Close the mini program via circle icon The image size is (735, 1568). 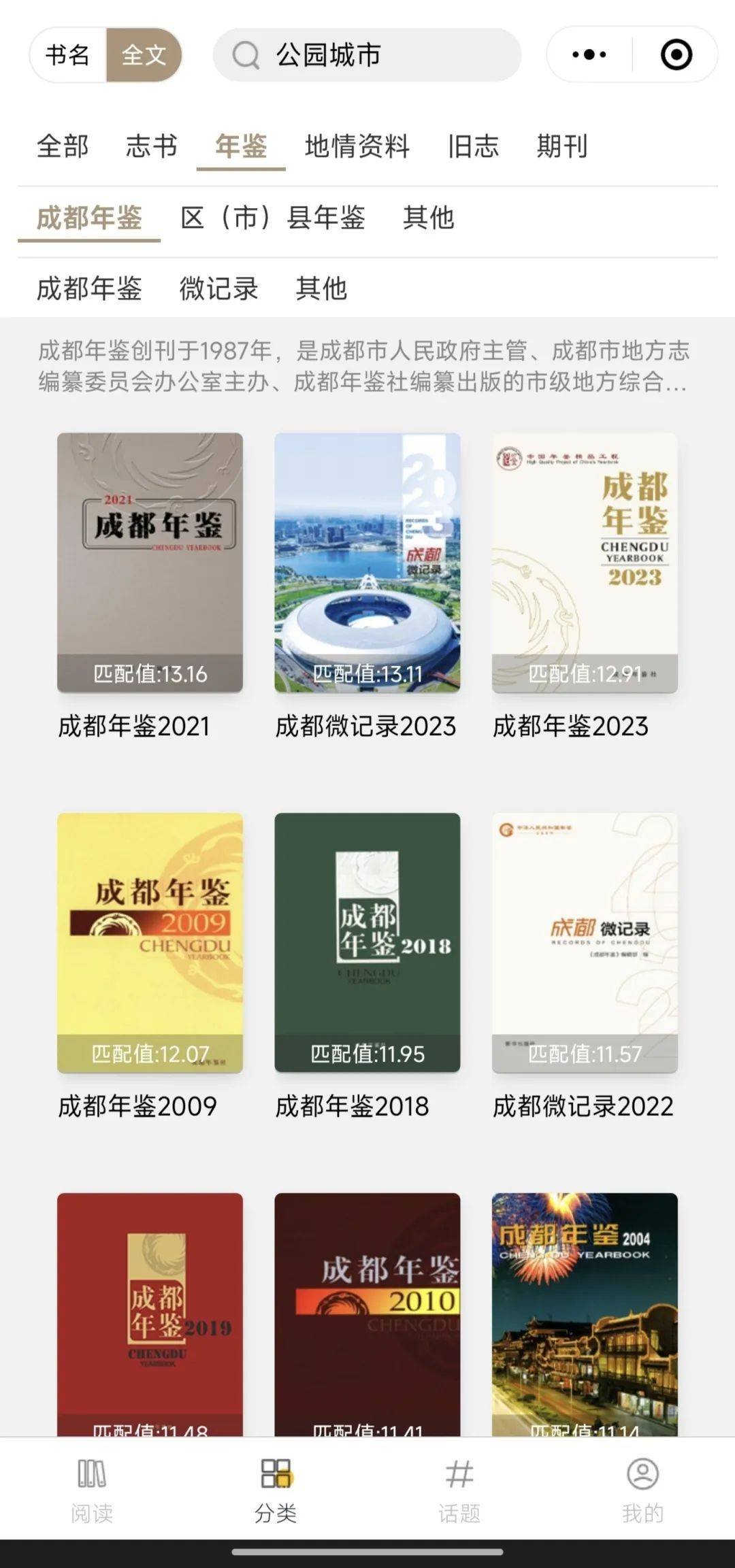[676, 54]
